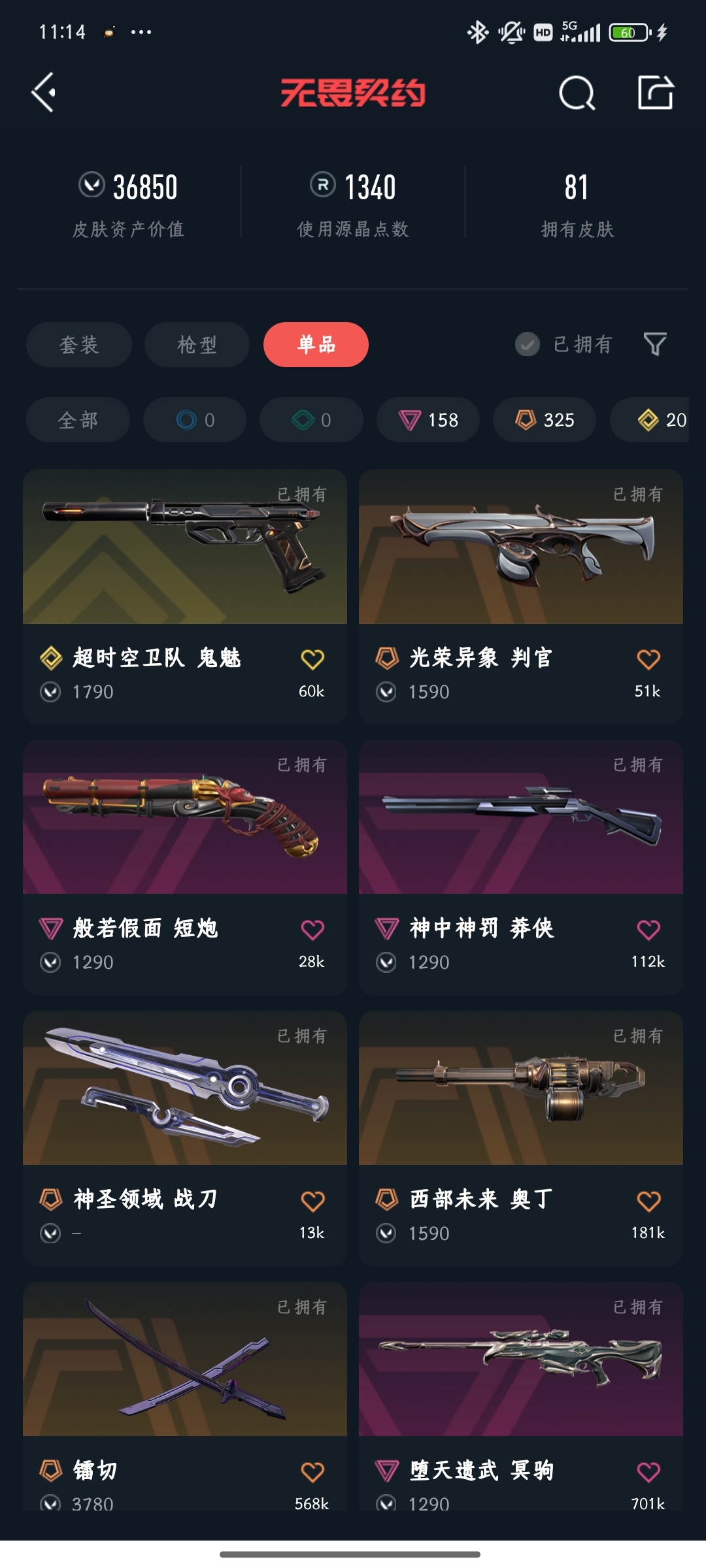Tap the share icon in the header

pyautogui.click(x=656, y=92)
